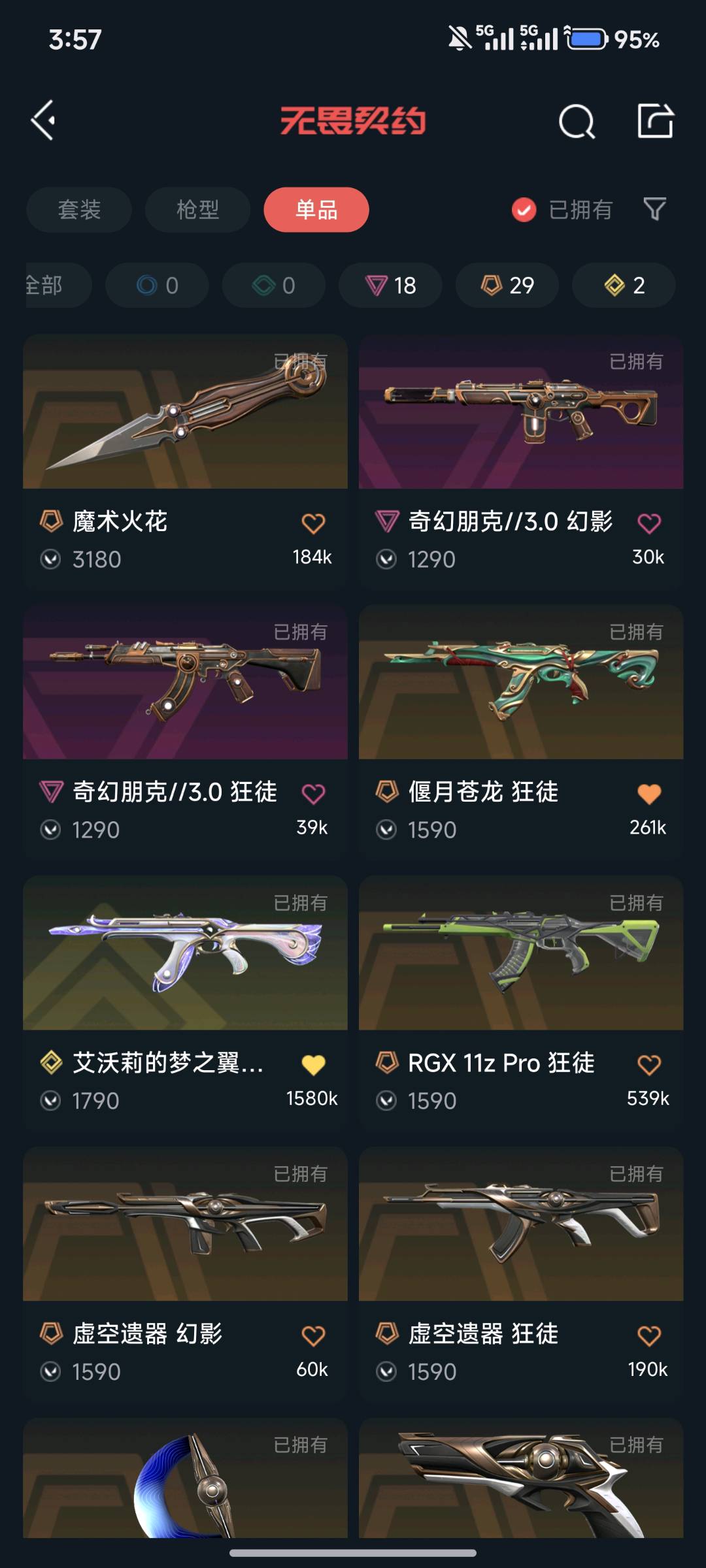Image resolution: width=706 pixels, height=1568 pixels.
Task: Filter by purple tier chip showing 18
Action: point(390,286)
